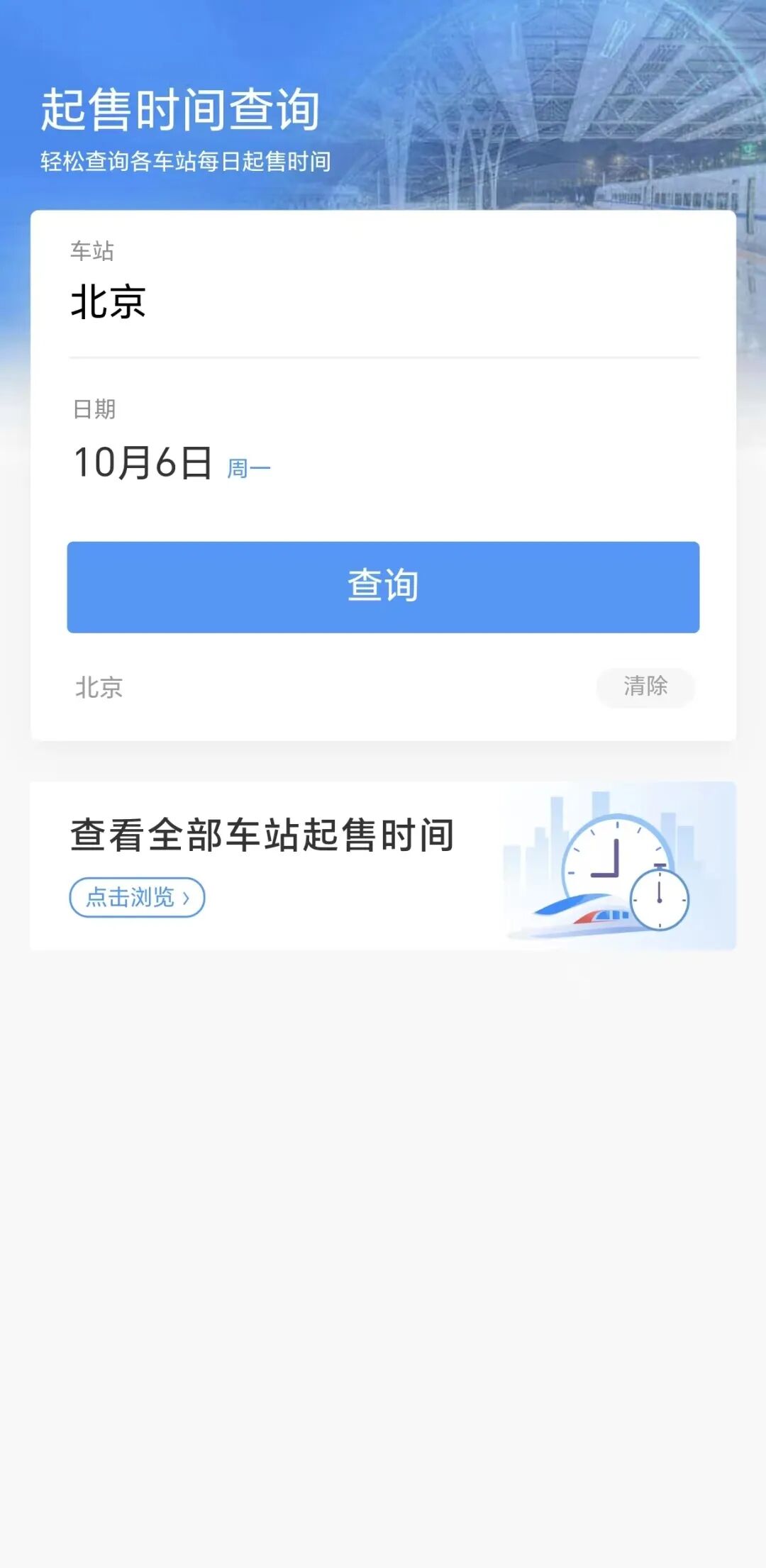Image resolution: width=766 pixels, height=1568 pixels.
Task: Click the 周一 weekday label
Action: click(248, 469)
